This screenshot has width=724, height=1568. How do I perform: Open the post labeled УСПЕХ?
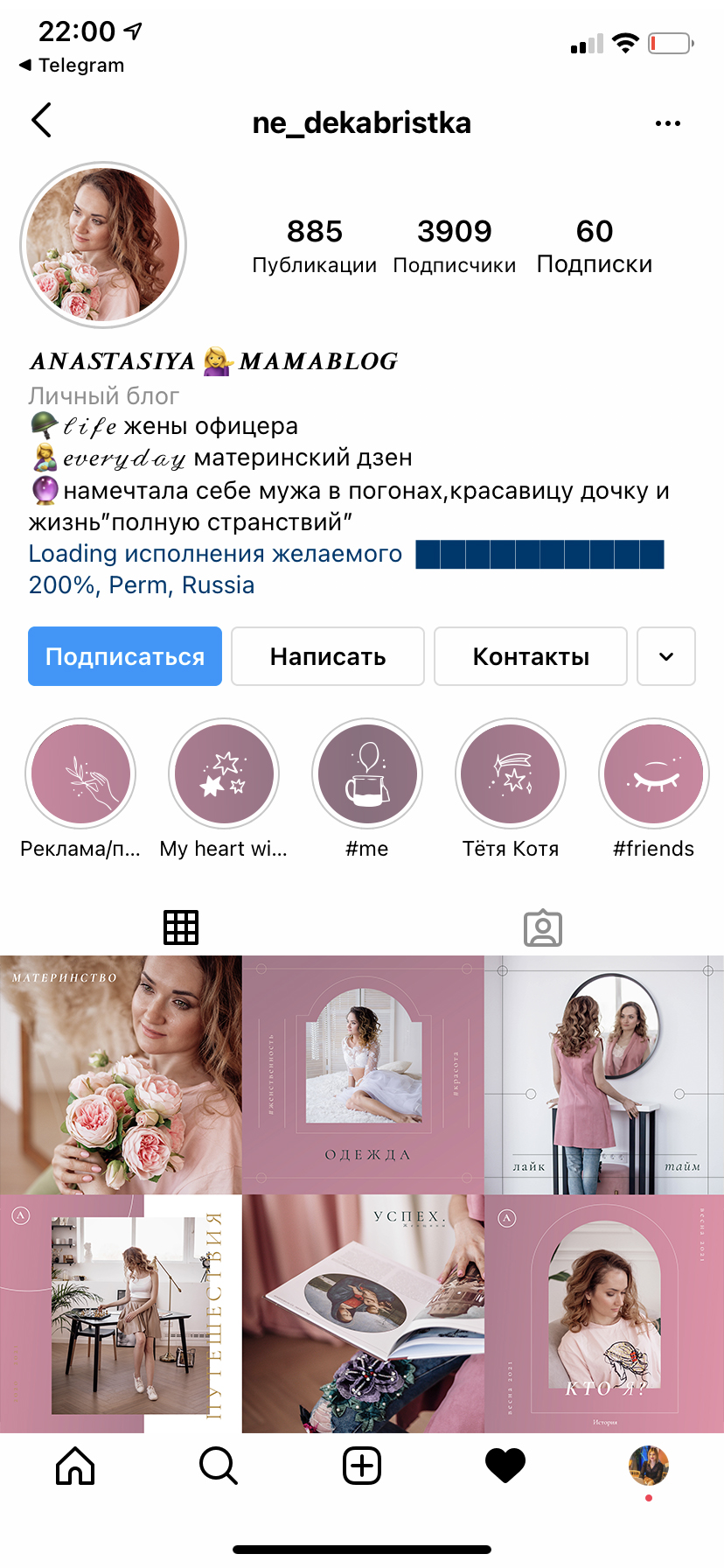coord(363,1314)
